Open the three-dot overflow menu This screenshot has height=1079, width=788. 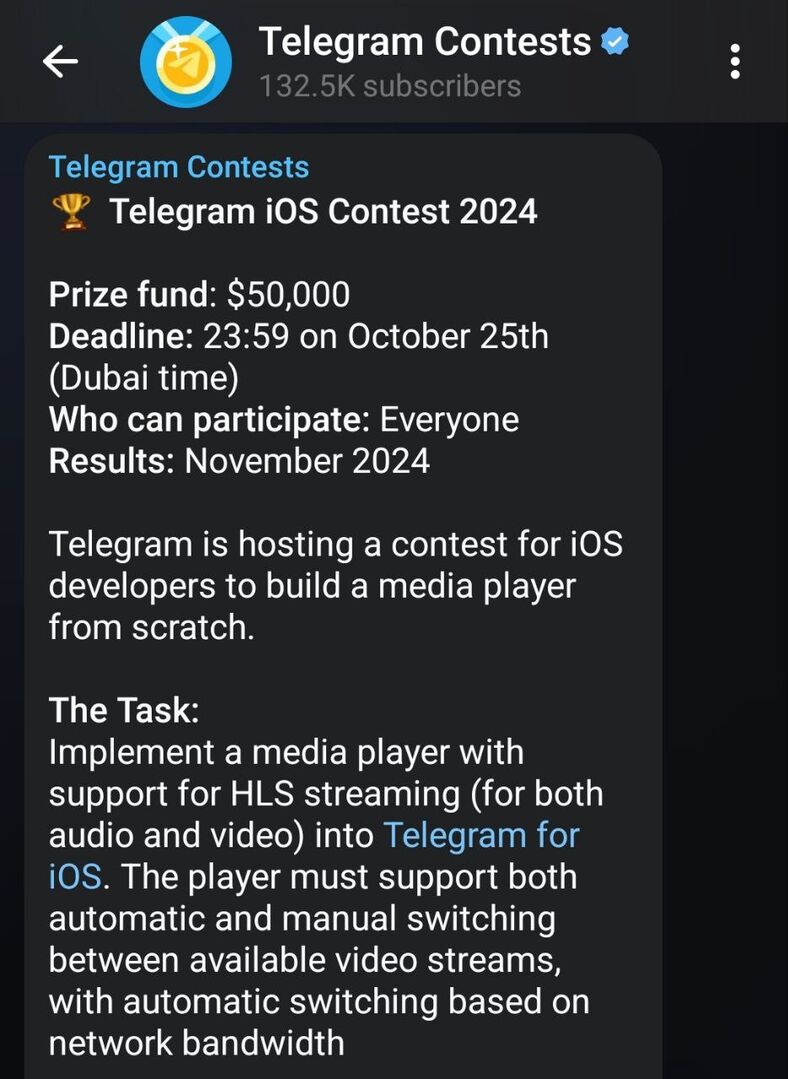coord(735,62)
